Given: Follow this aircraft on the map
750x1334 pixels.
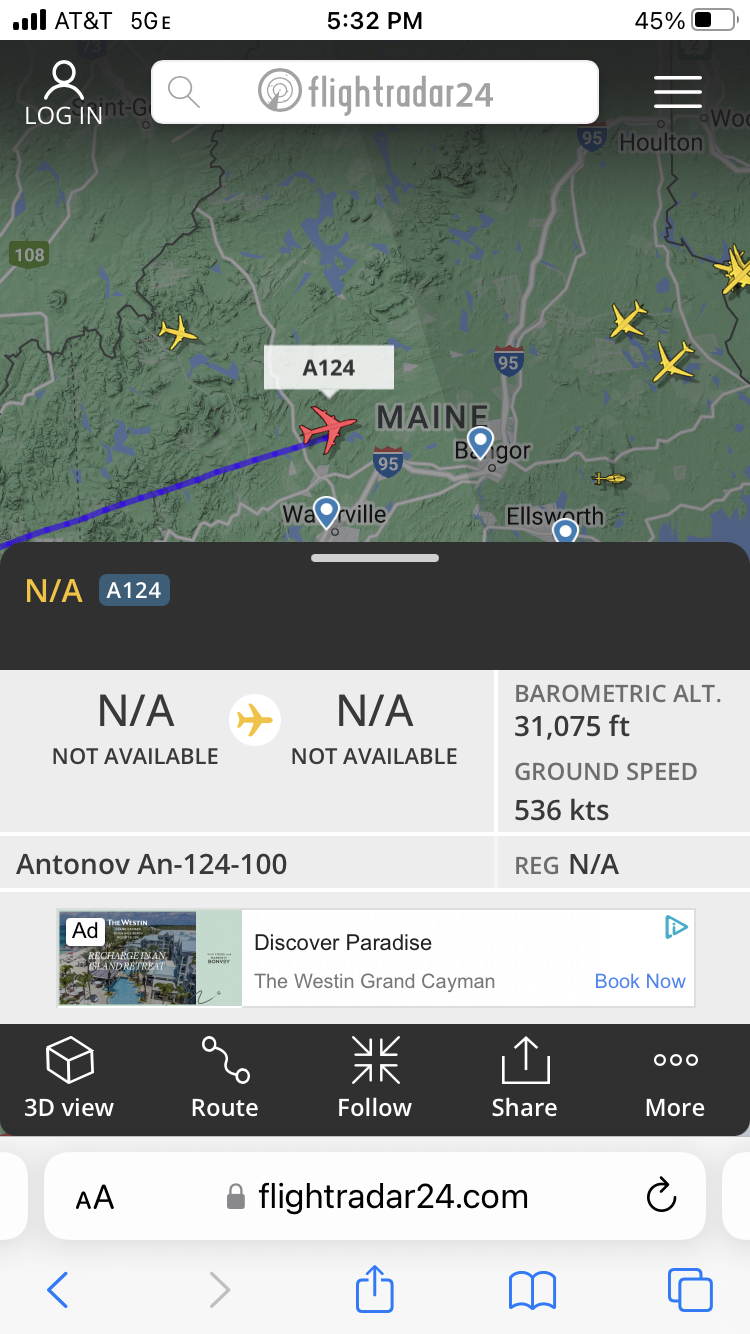Looking at the screenshot, I should (375, 1077).
